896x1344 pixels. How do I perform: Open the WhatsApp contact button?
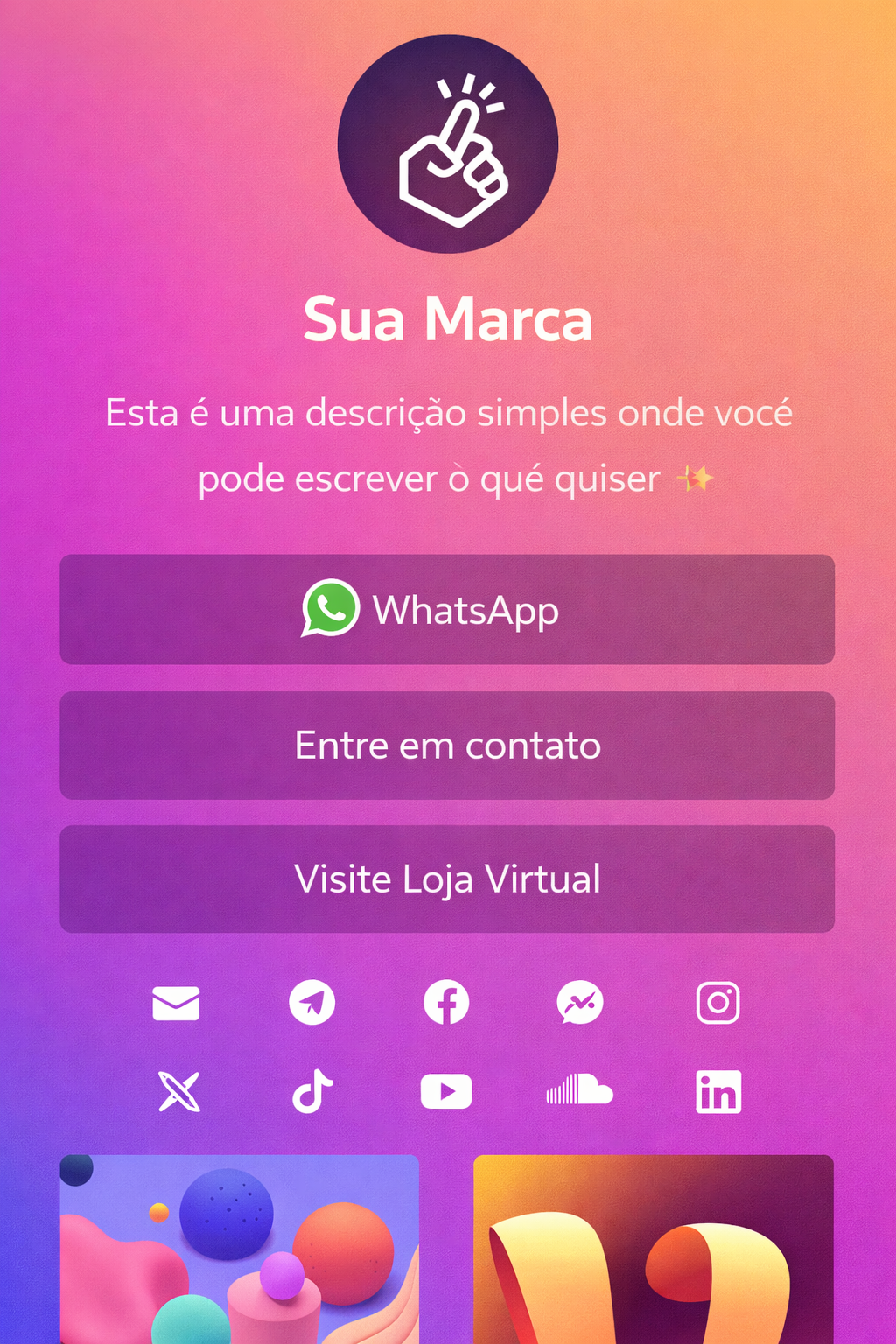point(447,610)
